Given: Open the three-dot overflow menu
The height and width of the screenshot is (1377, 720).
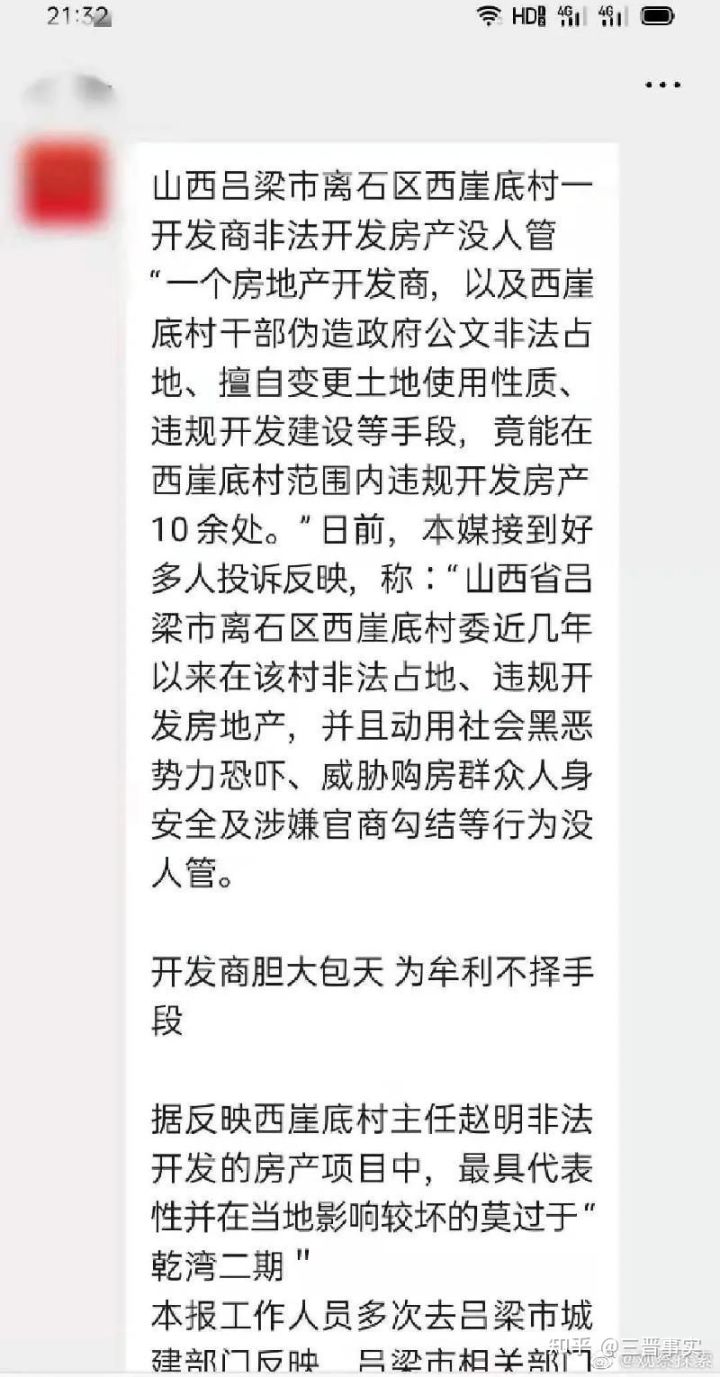Looking at the screenshot, I should pyautogui.click(x=662, y=85).
